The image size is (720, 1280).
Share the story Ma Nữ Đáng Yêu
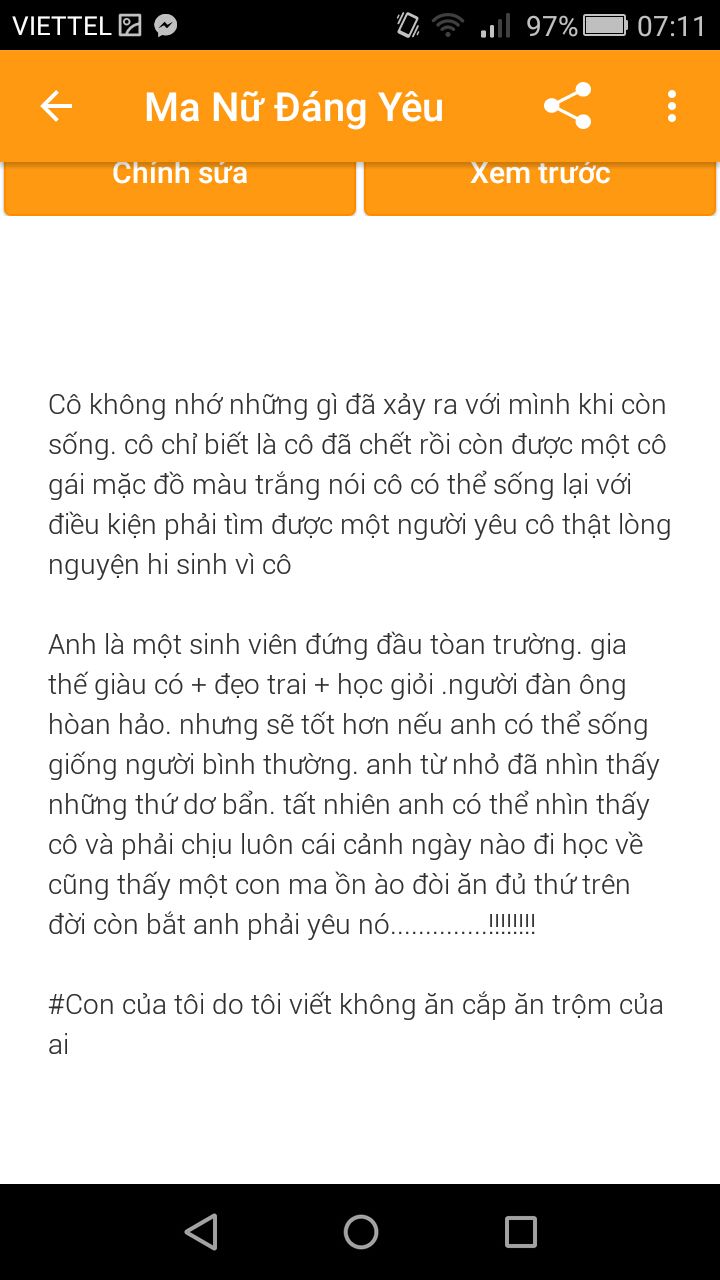[567, 106]
